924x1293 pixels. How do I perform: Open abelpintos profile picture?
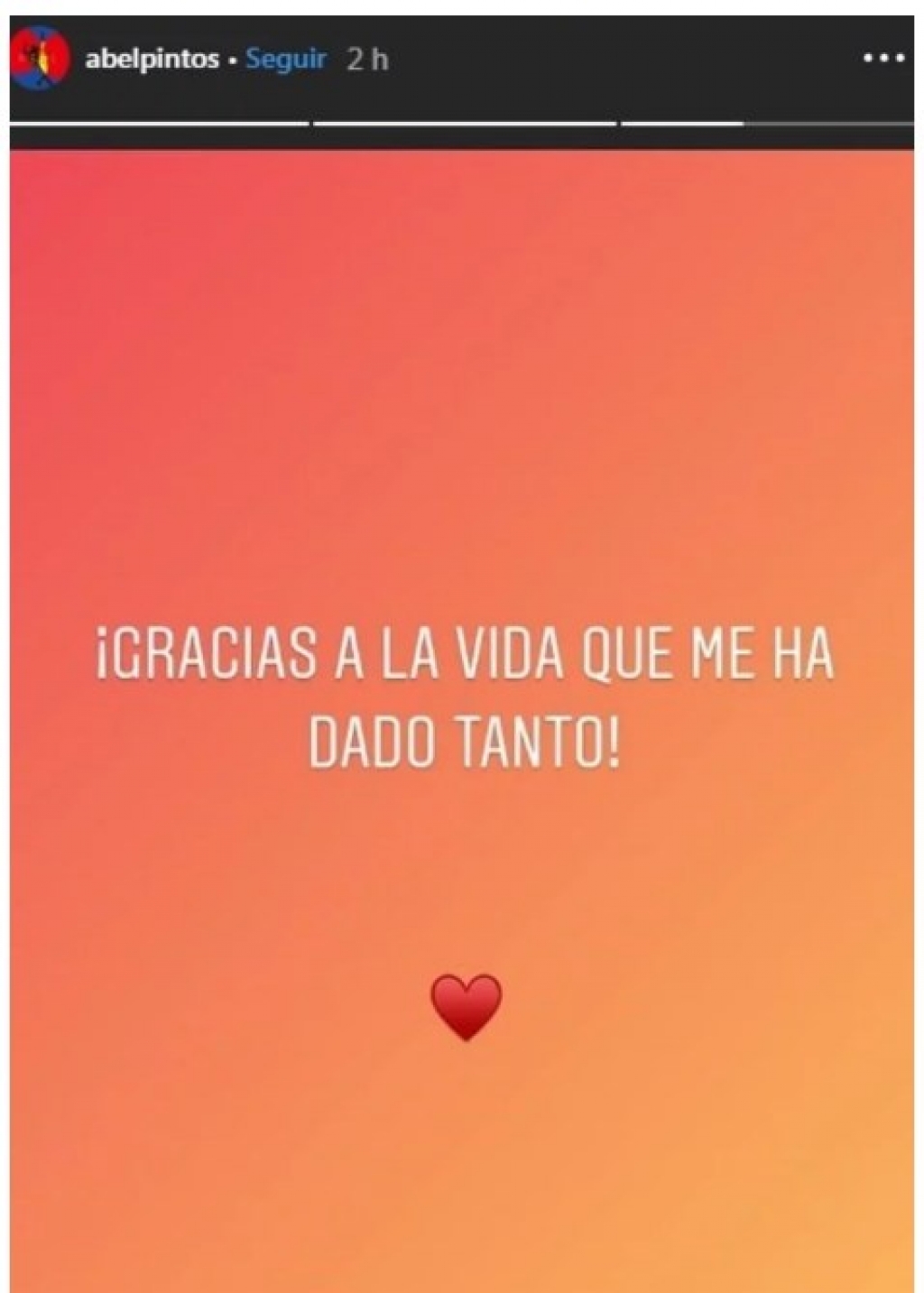click(40, 59)
